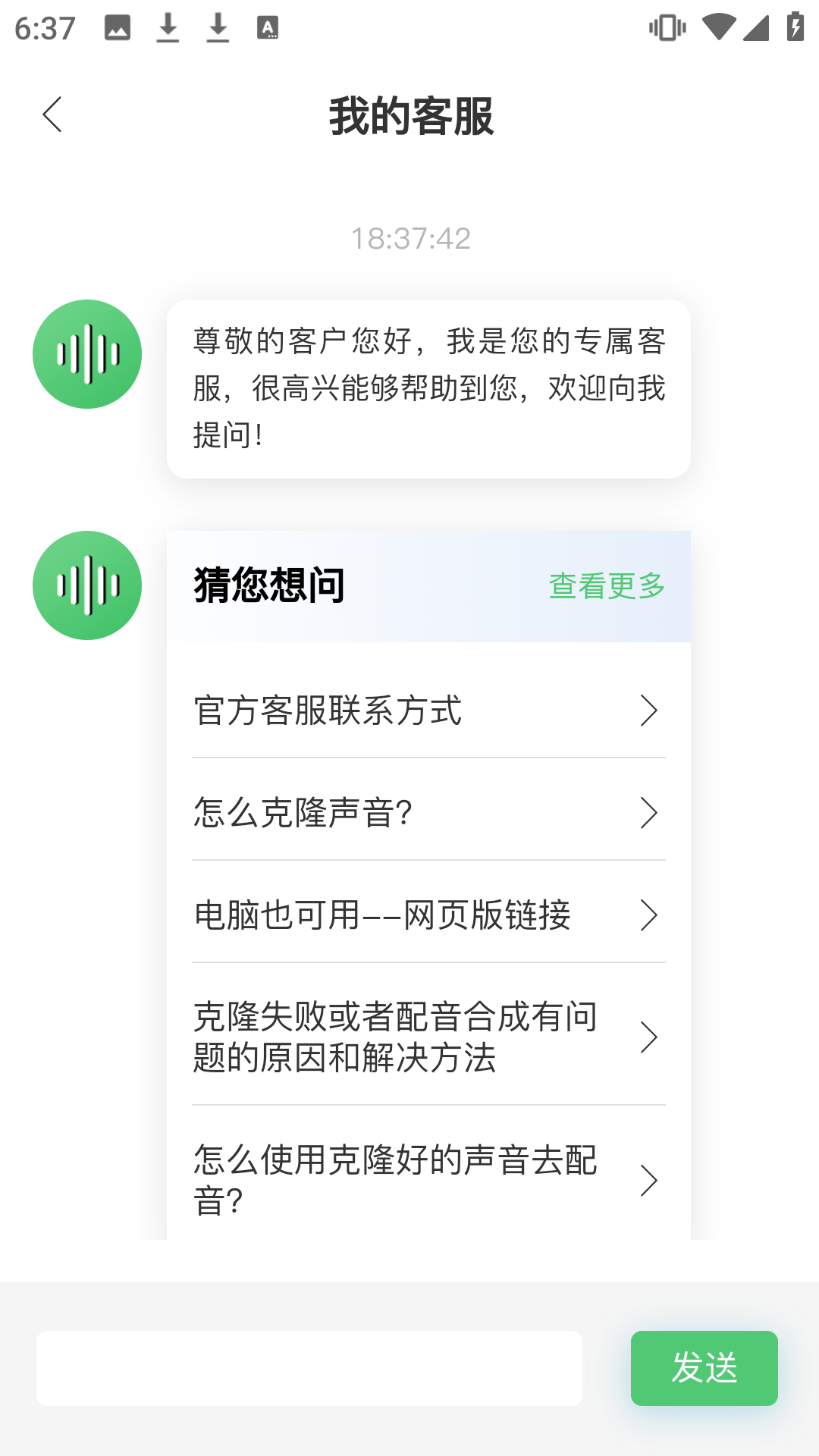
Task: Click the image gallery icon in the status bar
Action: [119, 27]
